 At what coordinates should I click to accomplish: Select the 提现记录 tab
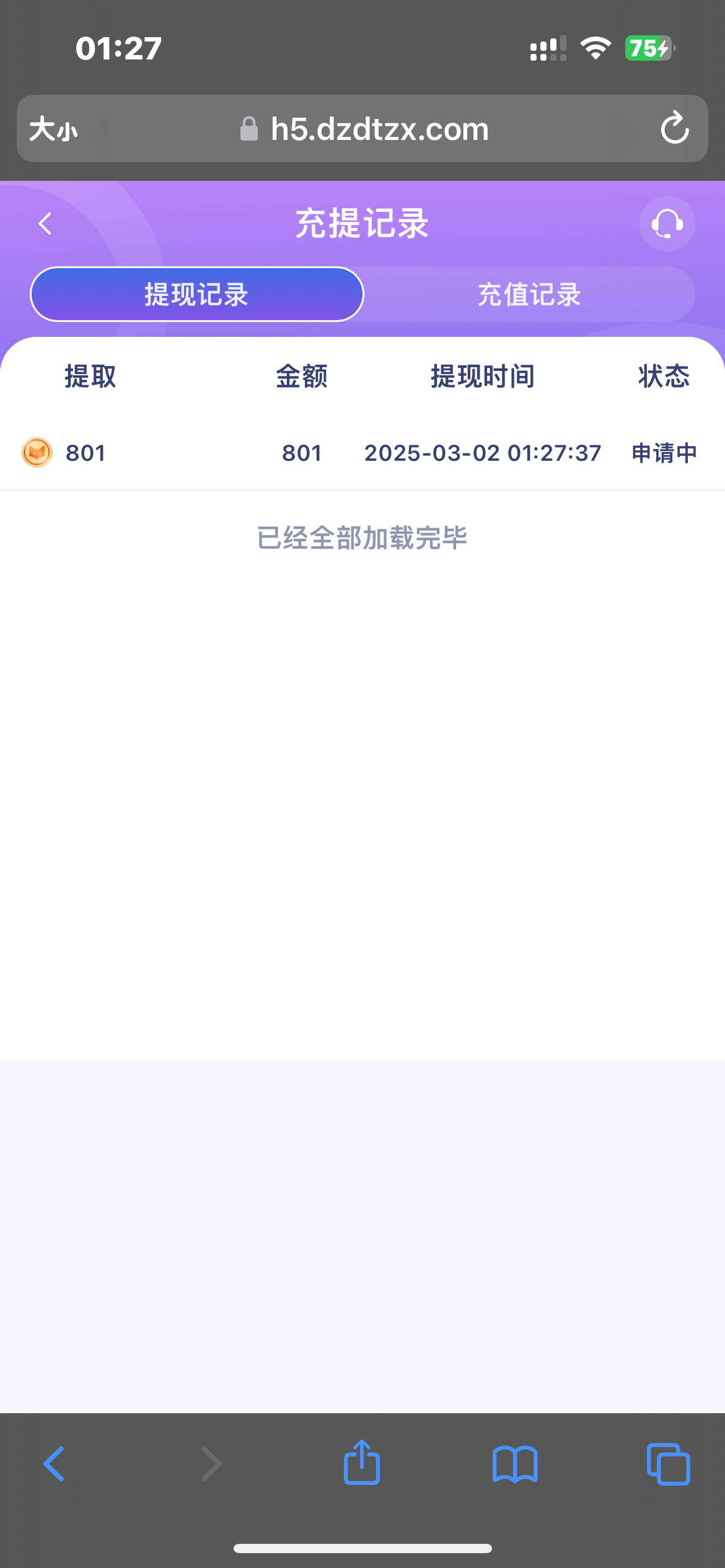196,294
